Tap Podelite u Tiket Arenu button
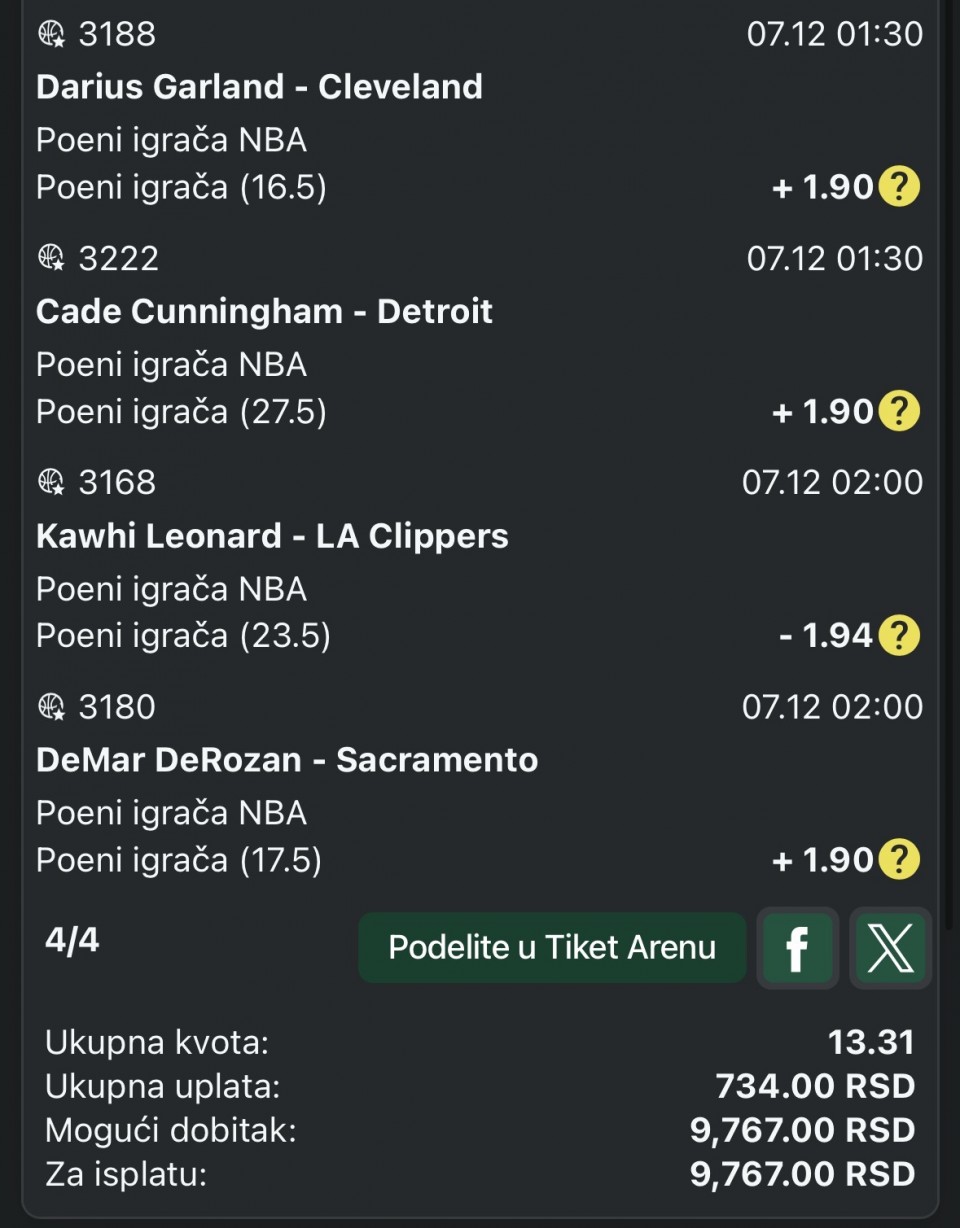 pyautogui.click(x=552, y=947)
